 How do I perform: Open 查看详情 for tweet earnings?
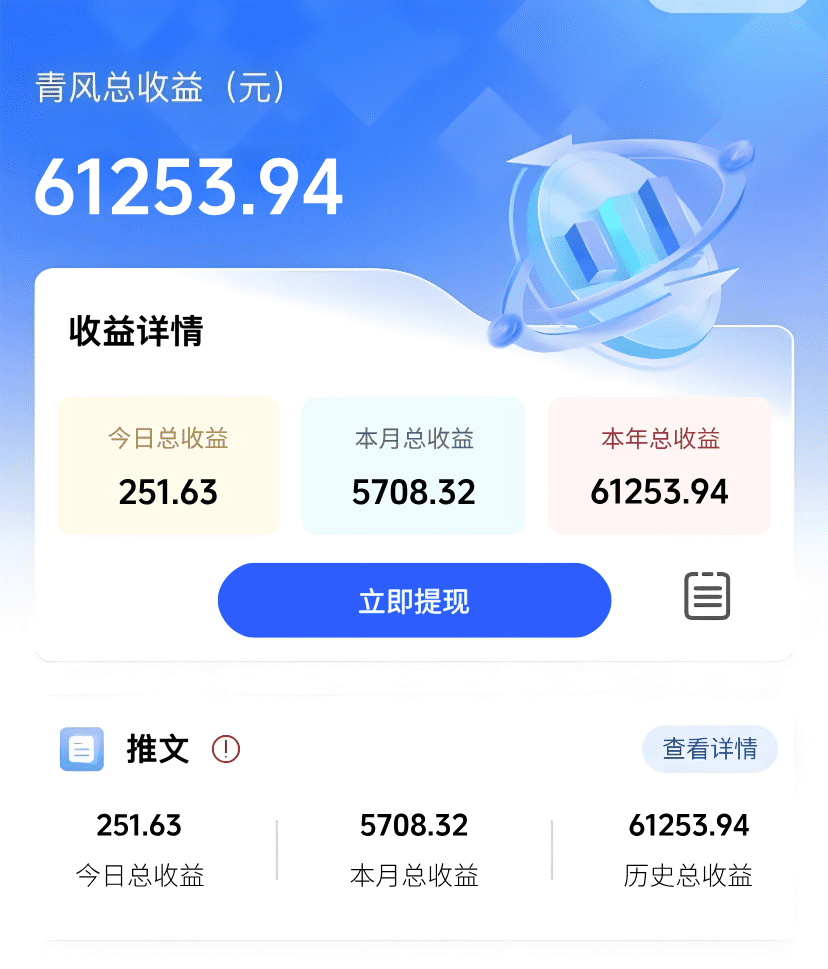710,749
